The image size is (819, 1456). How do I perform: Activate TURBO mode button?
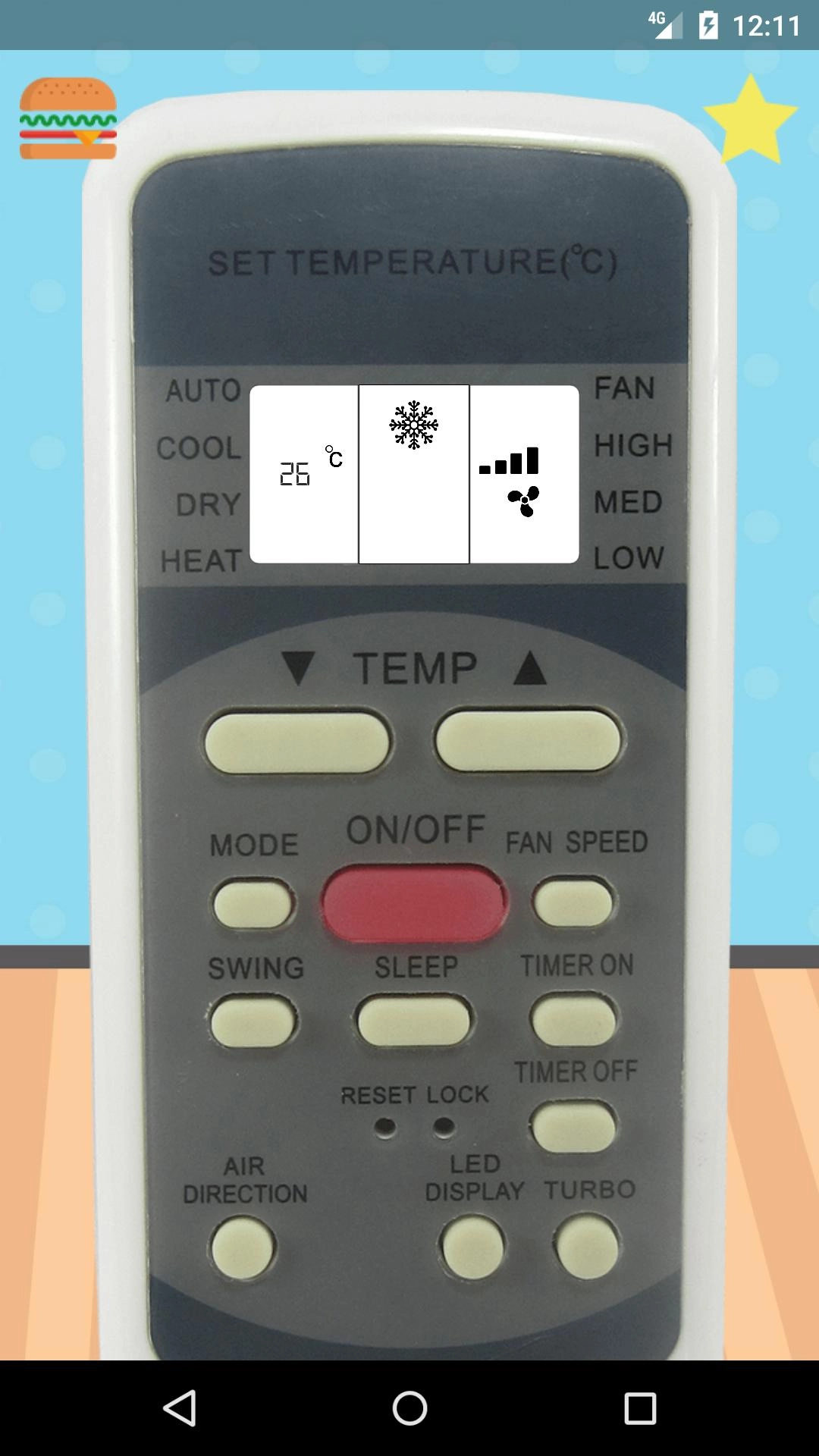click(x=587, y=1247)
